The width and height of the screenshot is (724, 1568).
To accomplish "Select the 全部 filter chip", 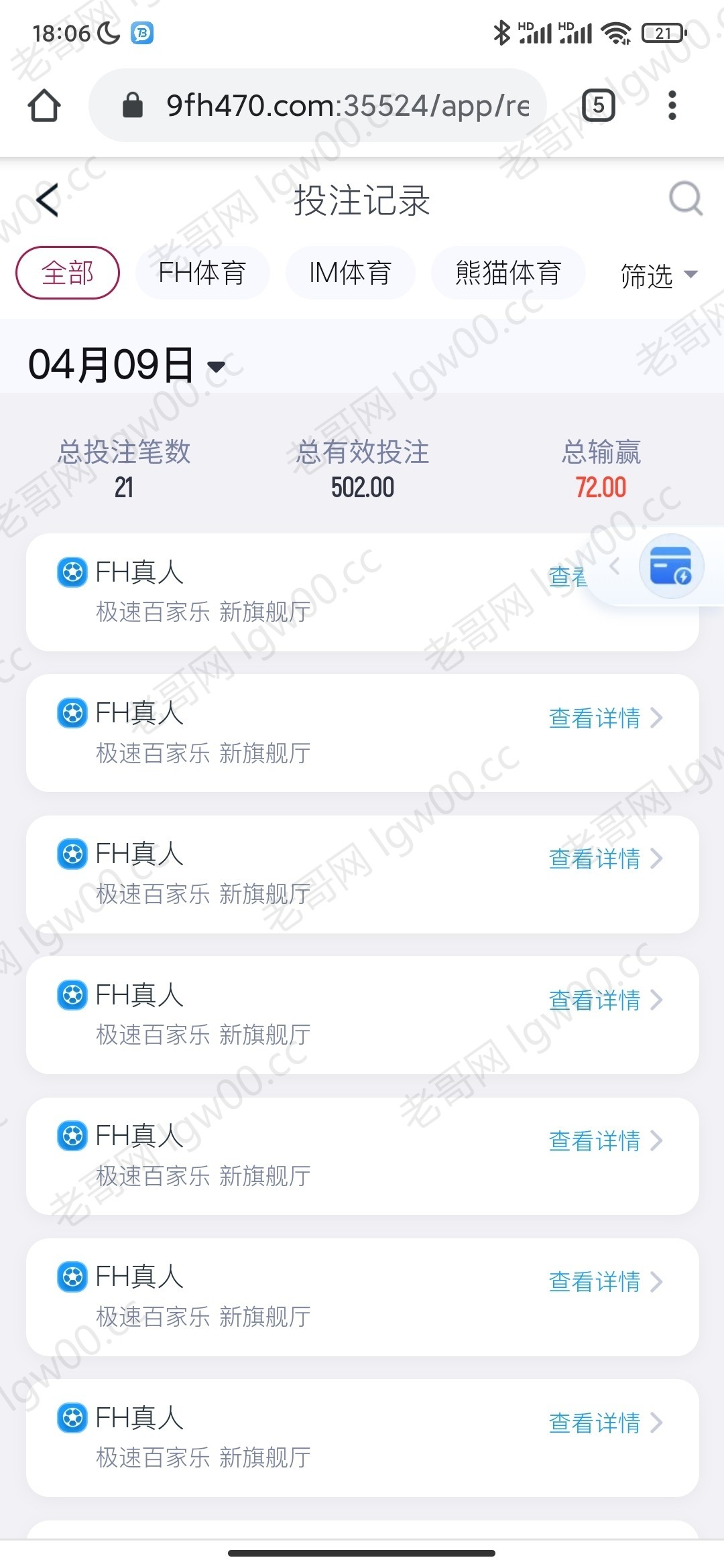I will tap(68, 273).
